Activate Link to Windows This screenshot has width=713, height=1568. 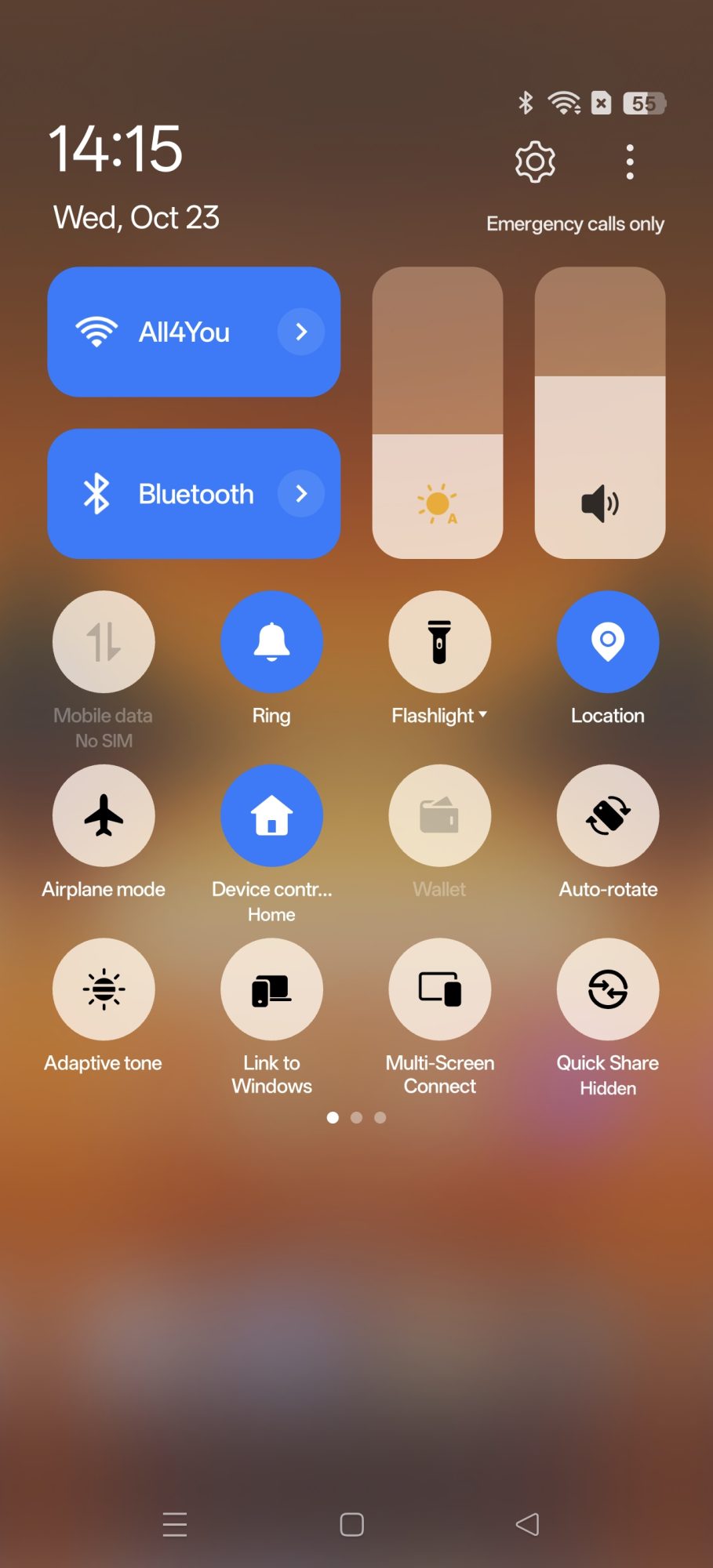pyautogui.click(x=271, y=989)
